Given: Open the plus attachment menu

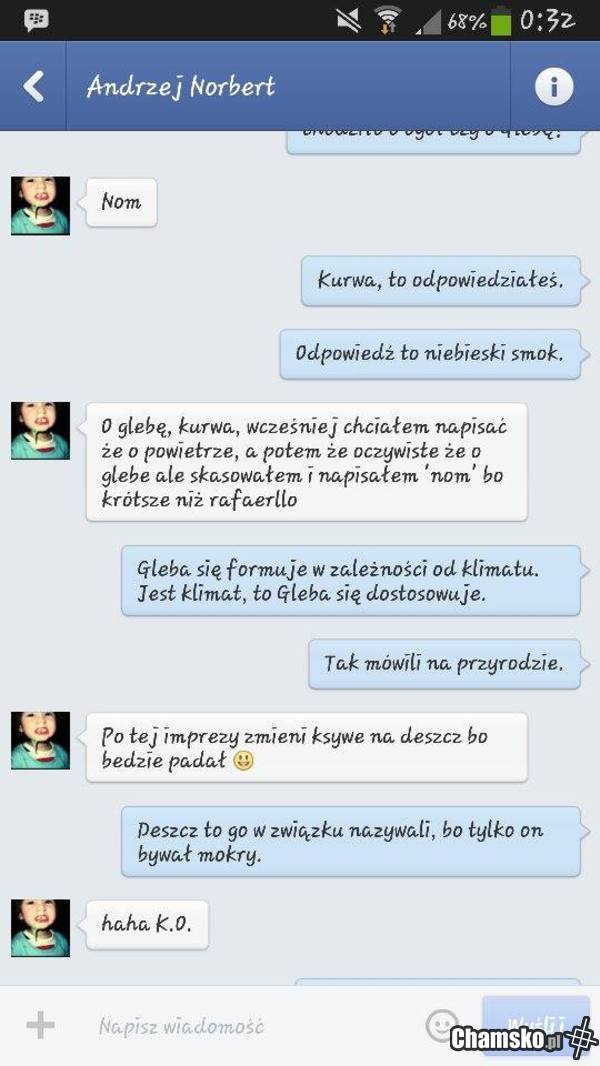Looking at the screenshot, I should click(40, 1025).
